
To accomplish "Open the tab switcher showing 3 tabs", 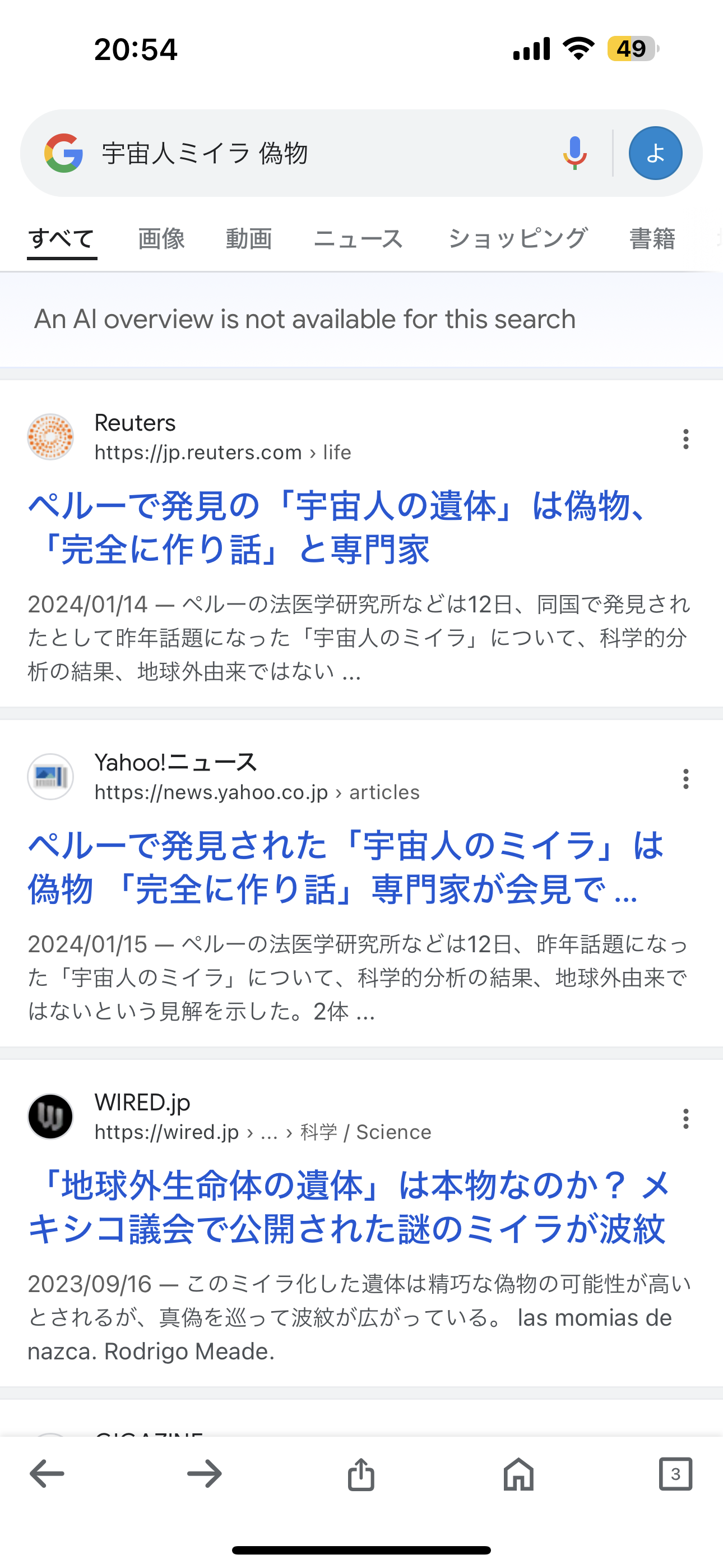I will tap(675, 1474).
